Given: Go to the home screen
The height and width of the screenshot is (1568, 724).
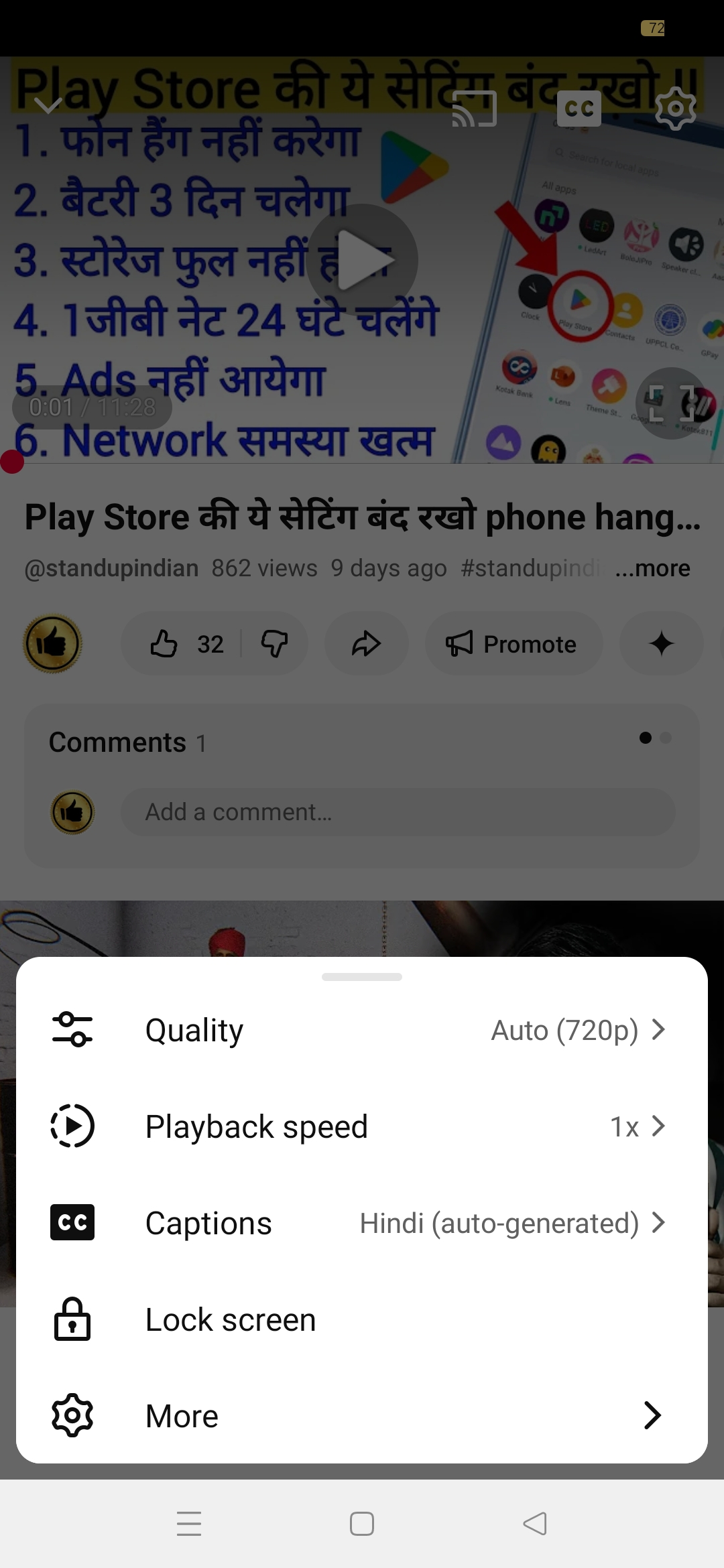Looking at the screenshot, I should pos(362,1524).
